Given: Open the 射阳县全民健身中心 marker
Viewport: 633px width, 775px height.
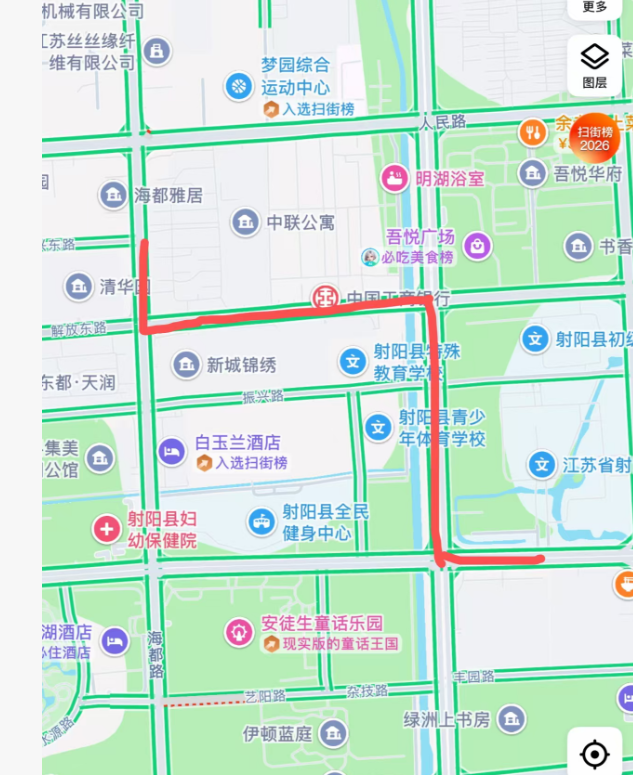Looking at the screenshot, I should [x=261, y=520].
